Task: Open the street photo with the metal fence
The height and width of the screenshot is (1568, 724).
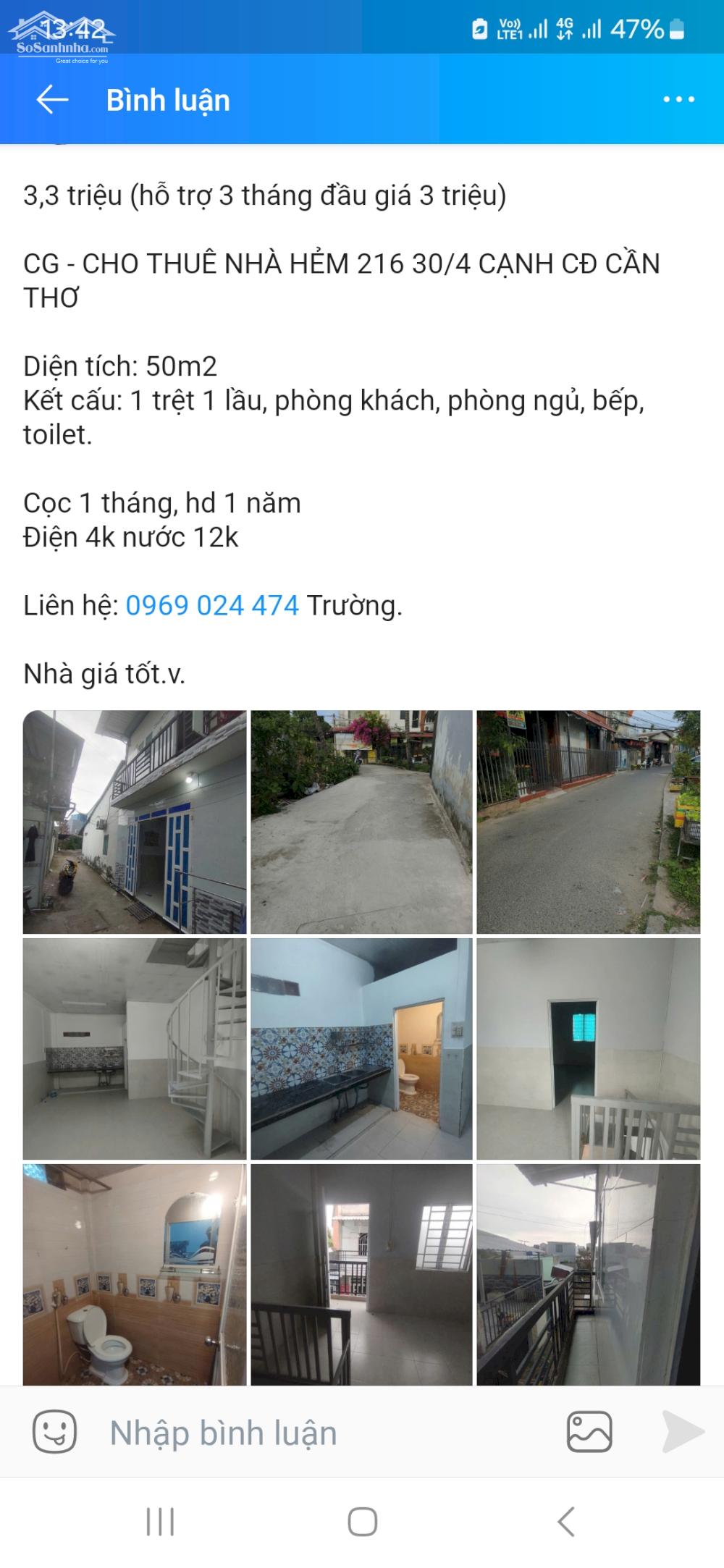Action: 588,822
